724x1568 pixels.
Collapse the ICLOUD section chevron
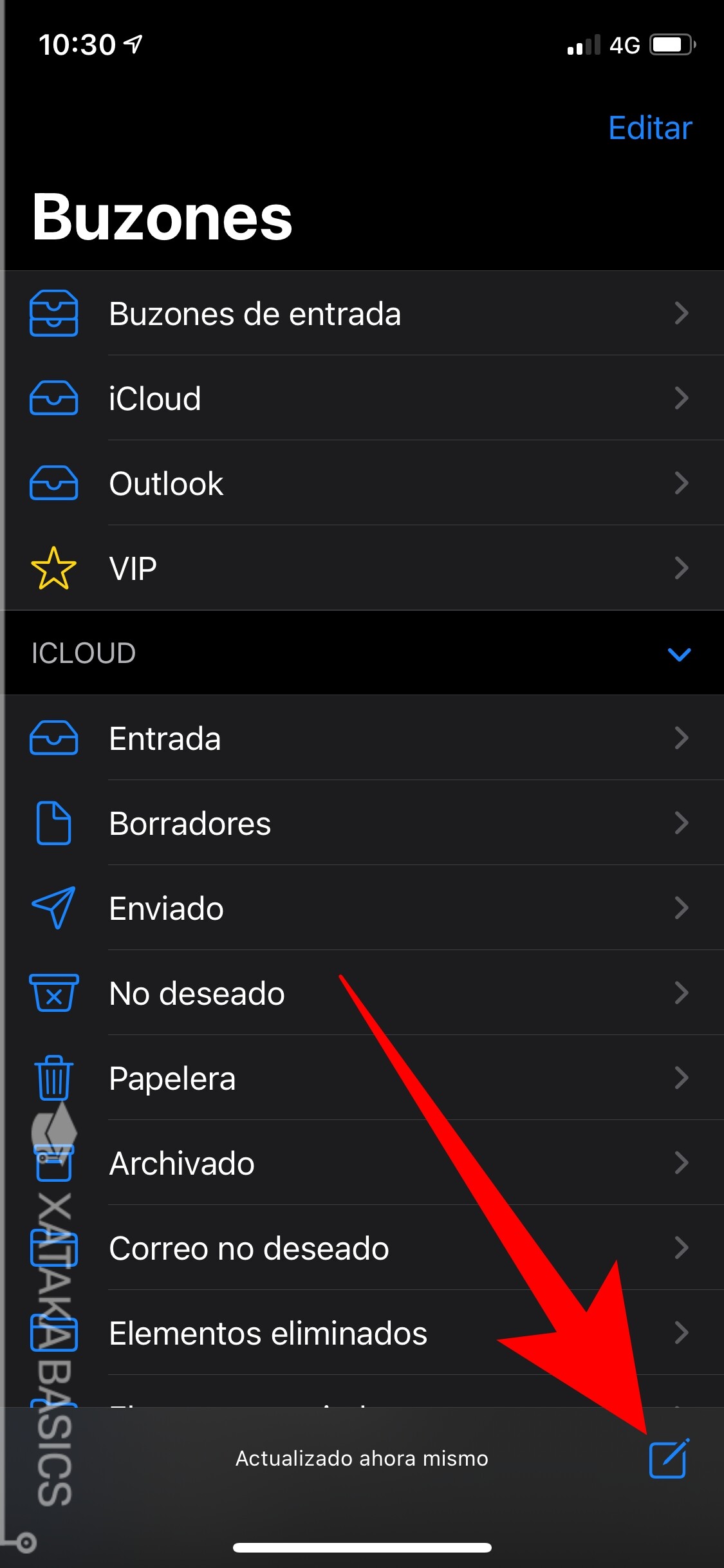pos(678,653)
